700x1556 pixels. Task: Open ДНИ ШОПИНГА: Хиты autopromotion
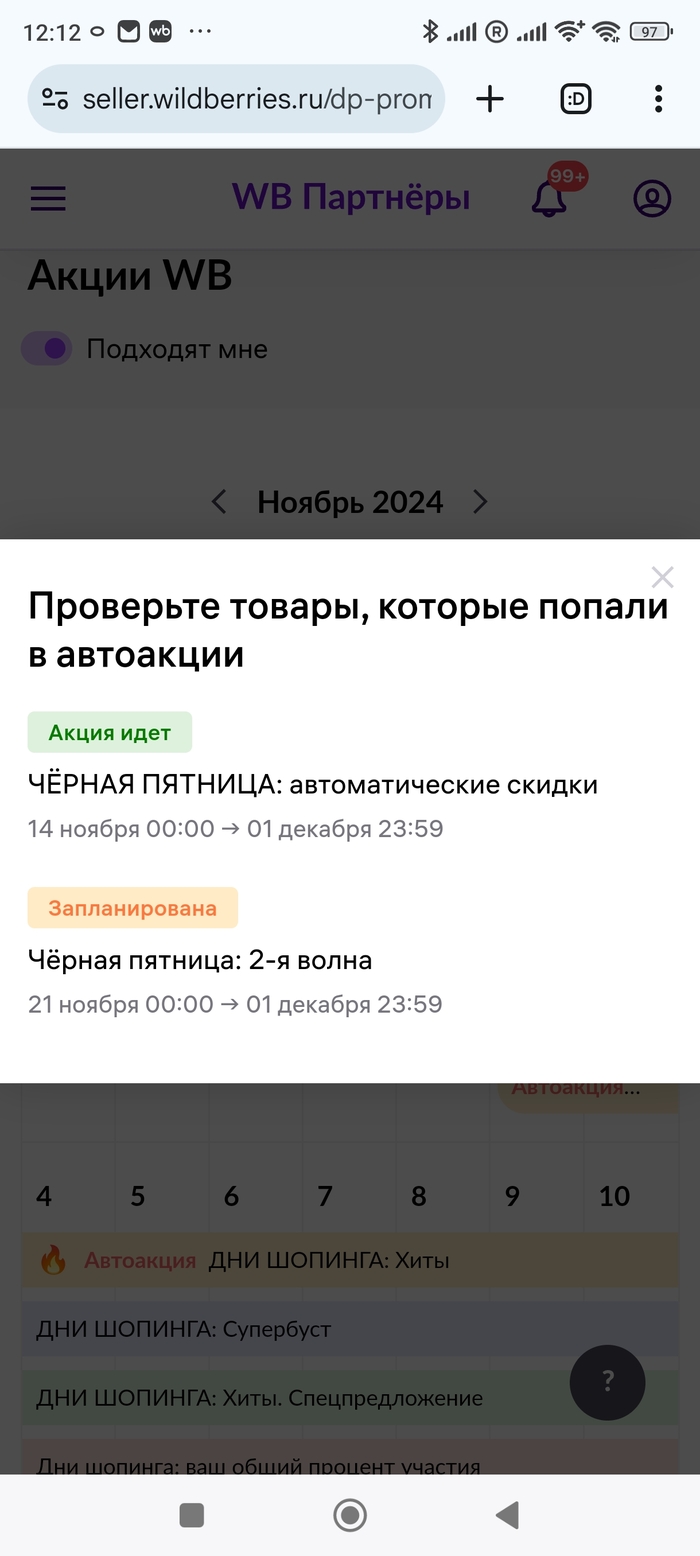(x=328, y=1260)
